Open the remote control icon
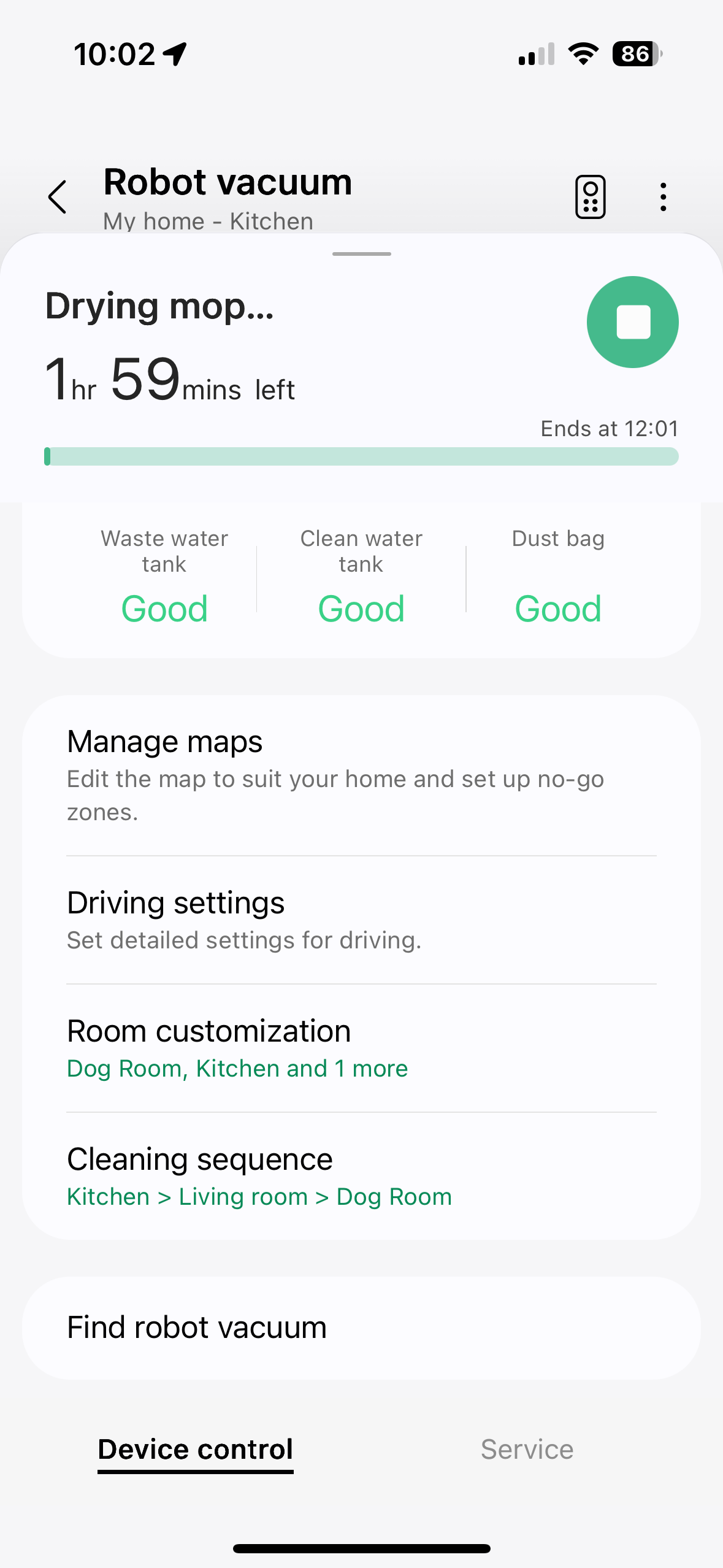The width and height of the screenshot is (723, 1568). click(590, 197)
